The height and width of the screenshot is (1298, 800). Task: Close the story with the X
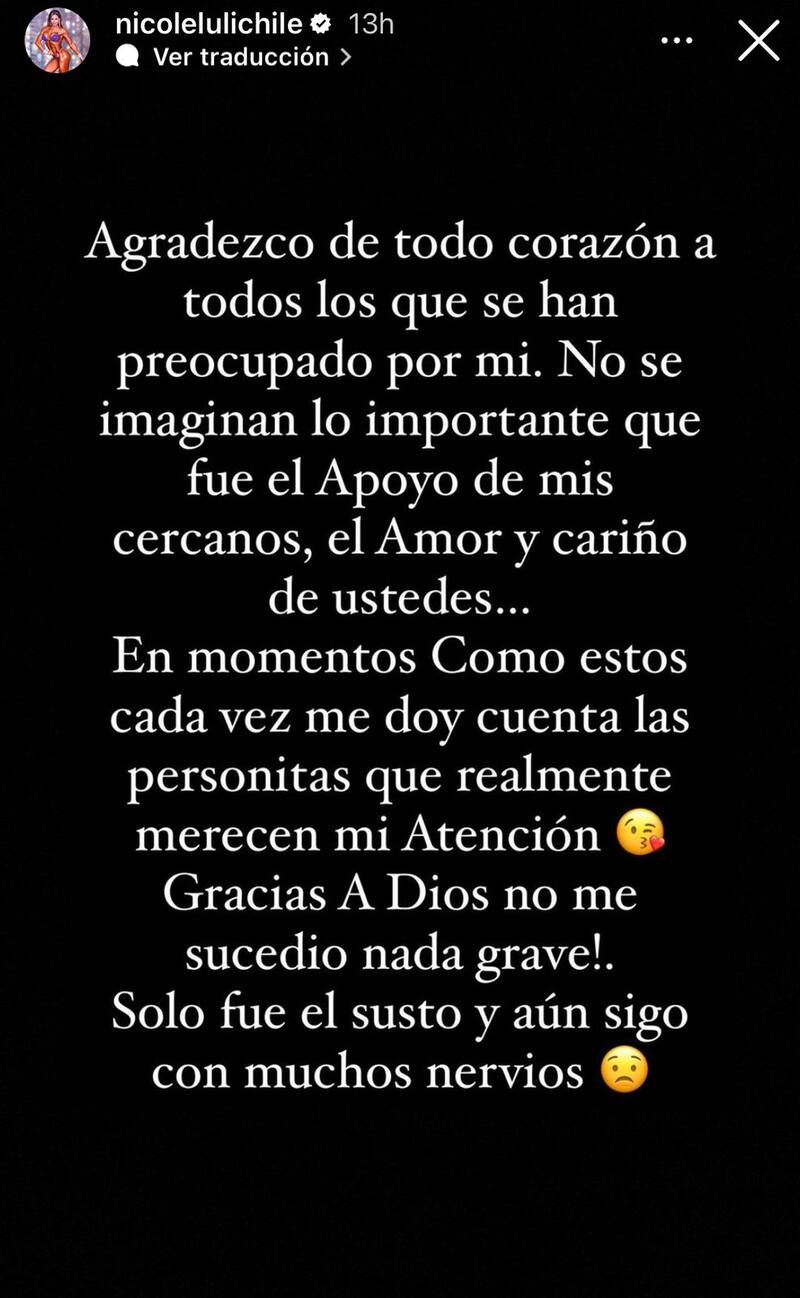pos(758,41)
